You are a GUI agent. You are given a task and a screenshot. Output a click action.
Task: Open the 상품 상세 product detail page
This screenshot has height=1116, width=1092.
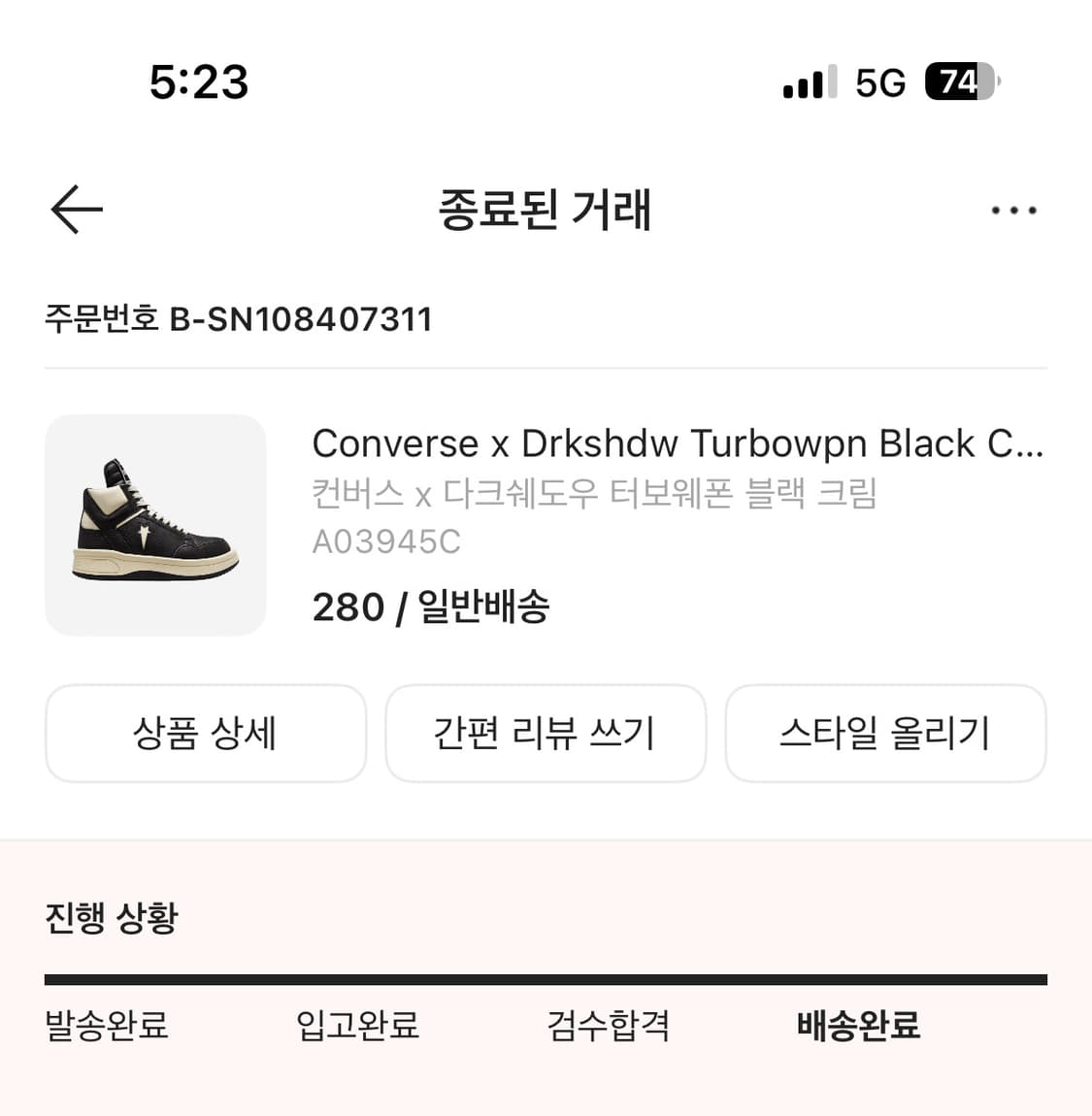[x=205, y=734]
